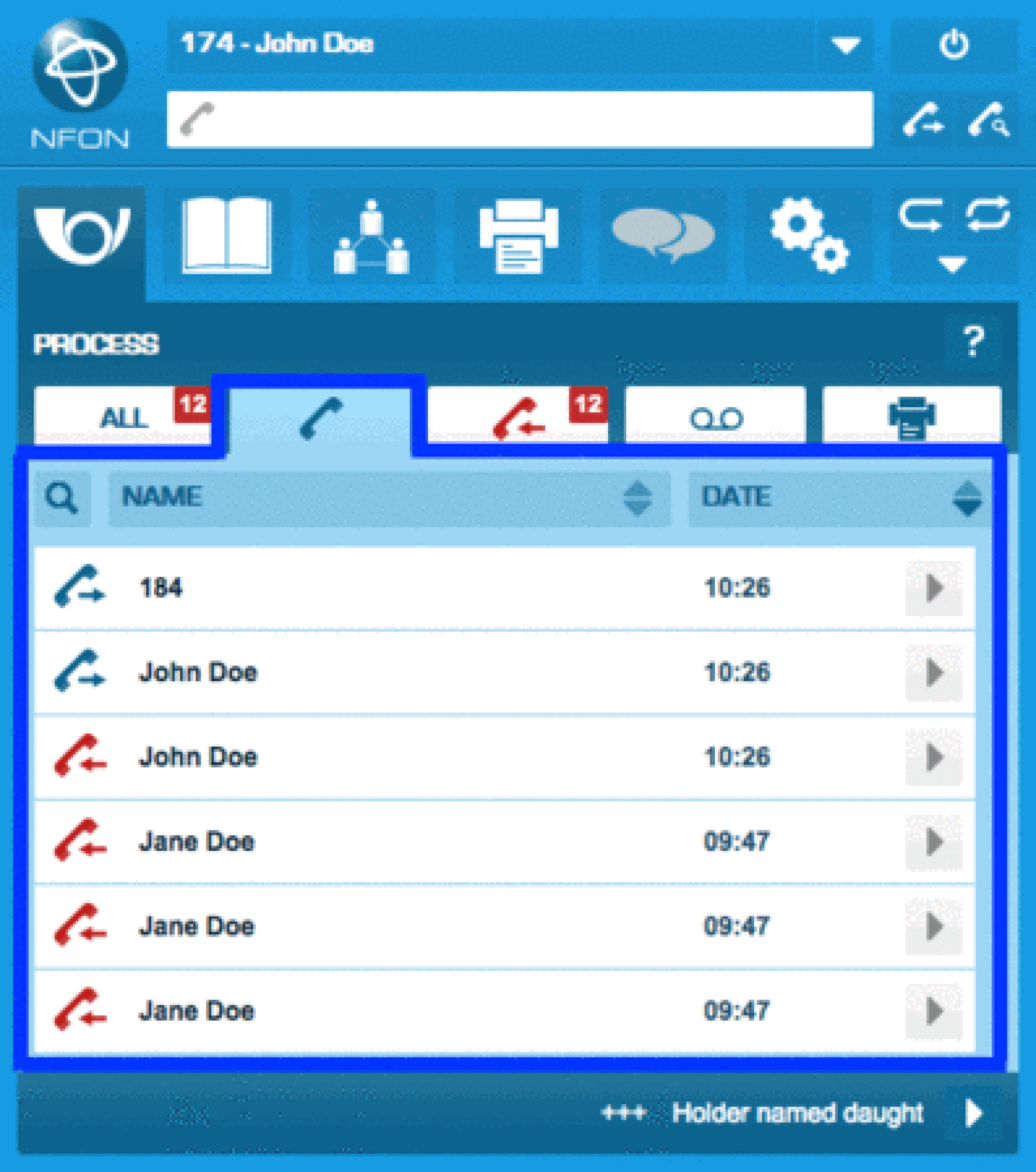Select the ALL calls filter tab
1036x1172 pixels.
point(123,416)
